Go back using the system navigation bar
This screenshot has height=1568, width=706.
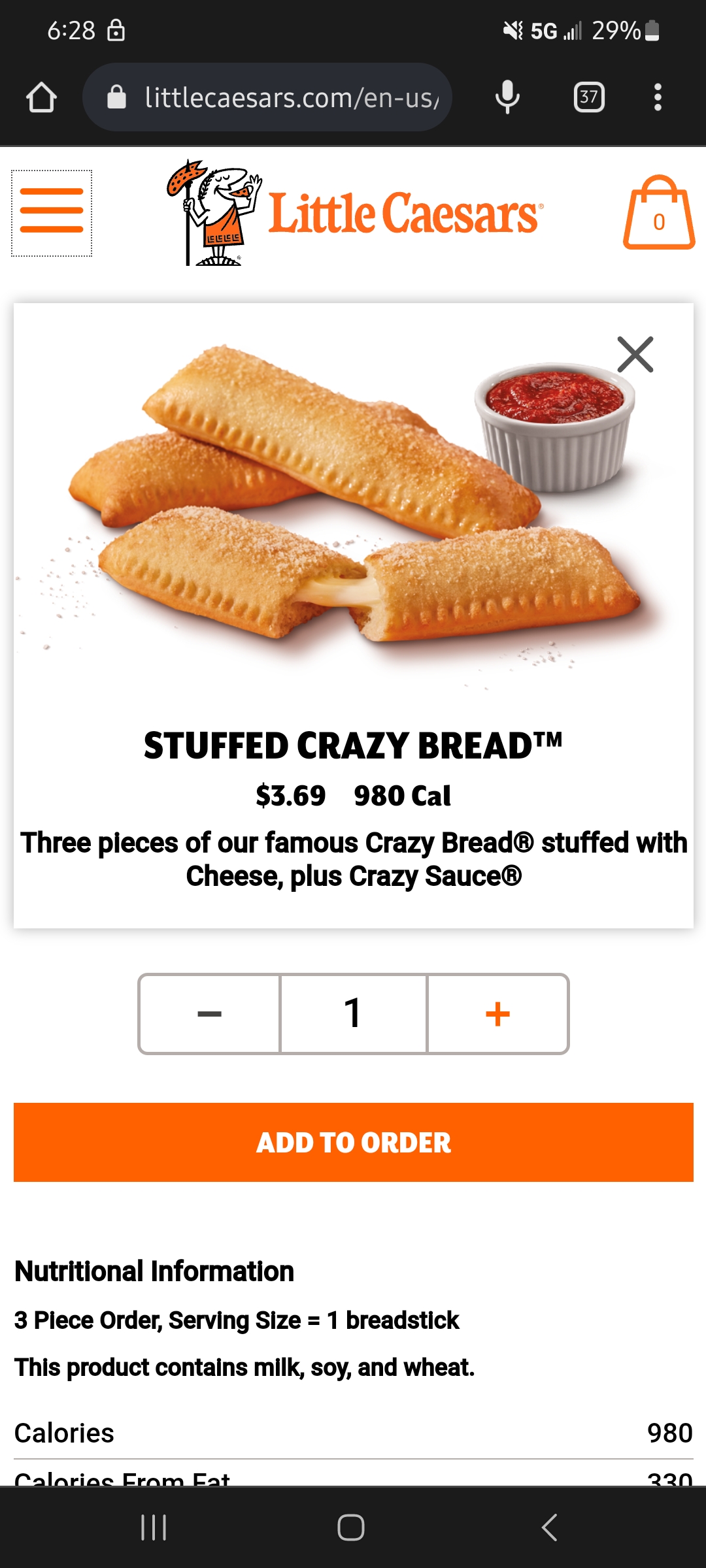550,1527
